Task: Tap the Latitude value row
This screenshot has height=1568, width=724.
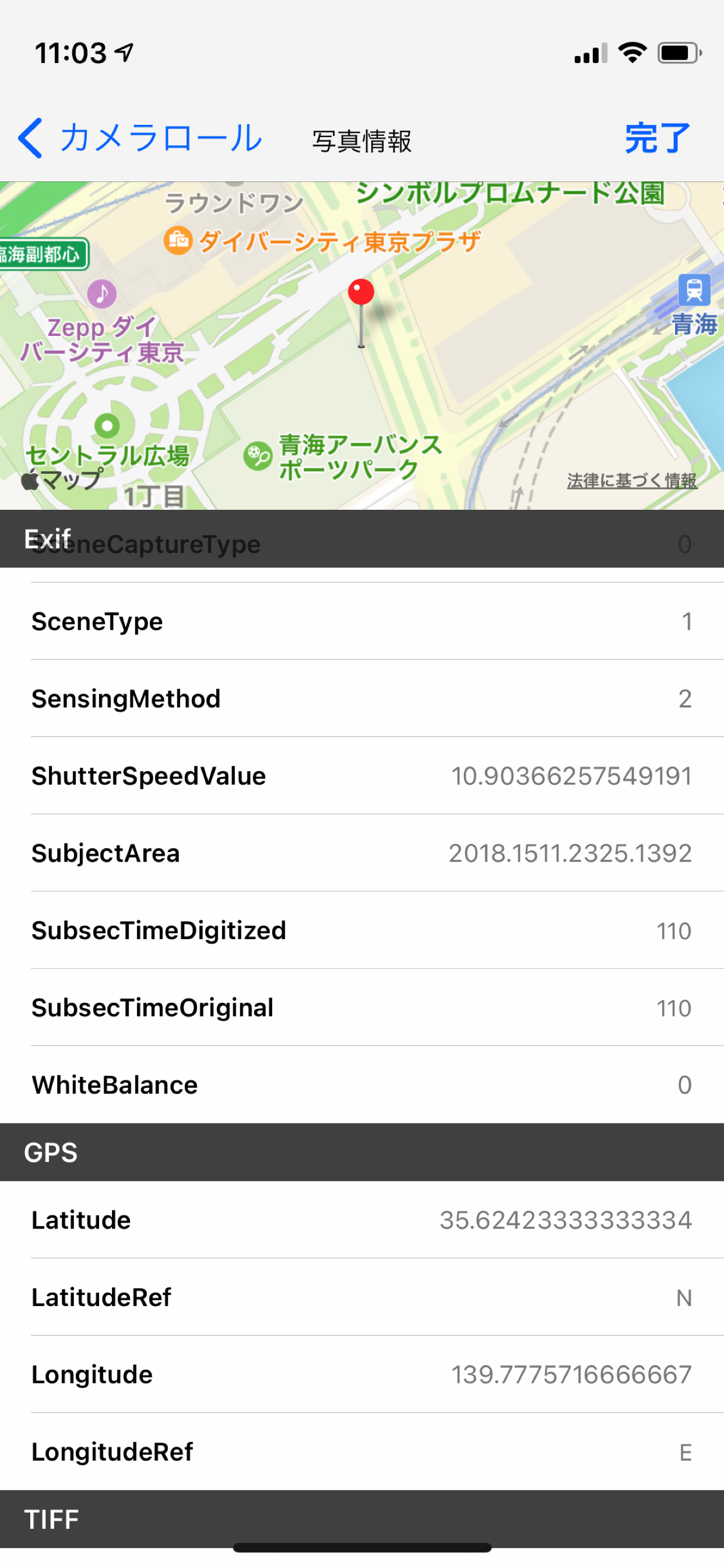Action: point(362,1220)
